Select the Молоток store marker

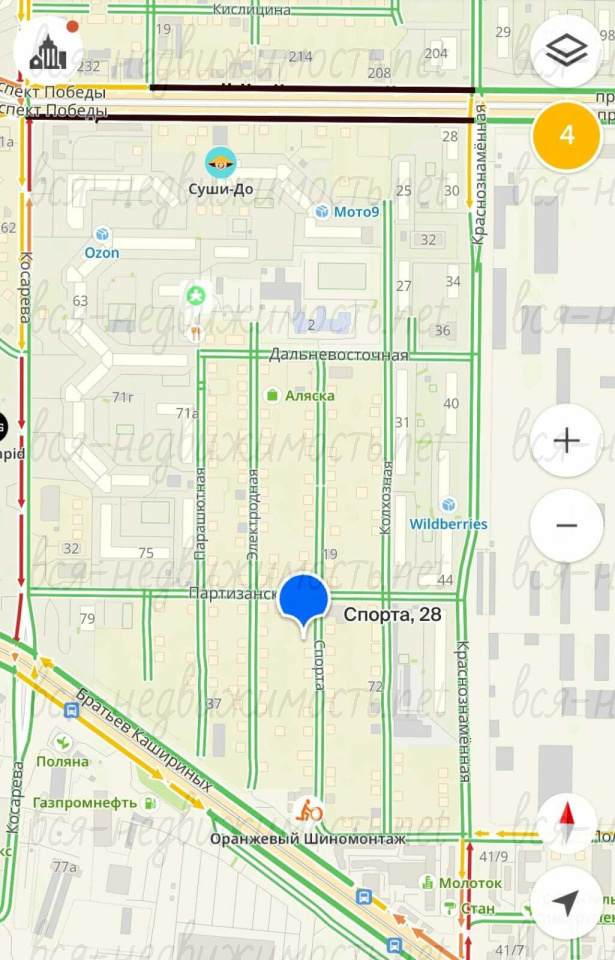428,883
